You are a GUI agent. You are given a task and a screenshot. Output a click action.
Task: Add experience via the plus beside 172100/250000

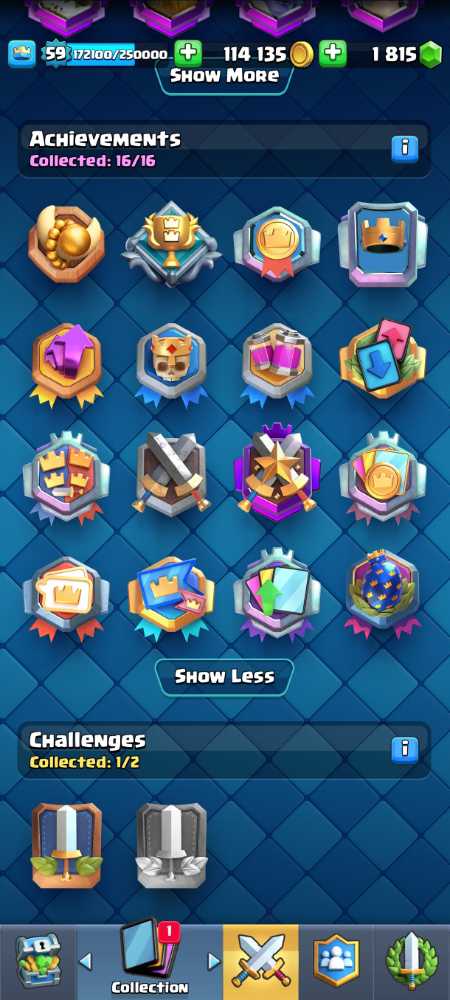[188, 54]
